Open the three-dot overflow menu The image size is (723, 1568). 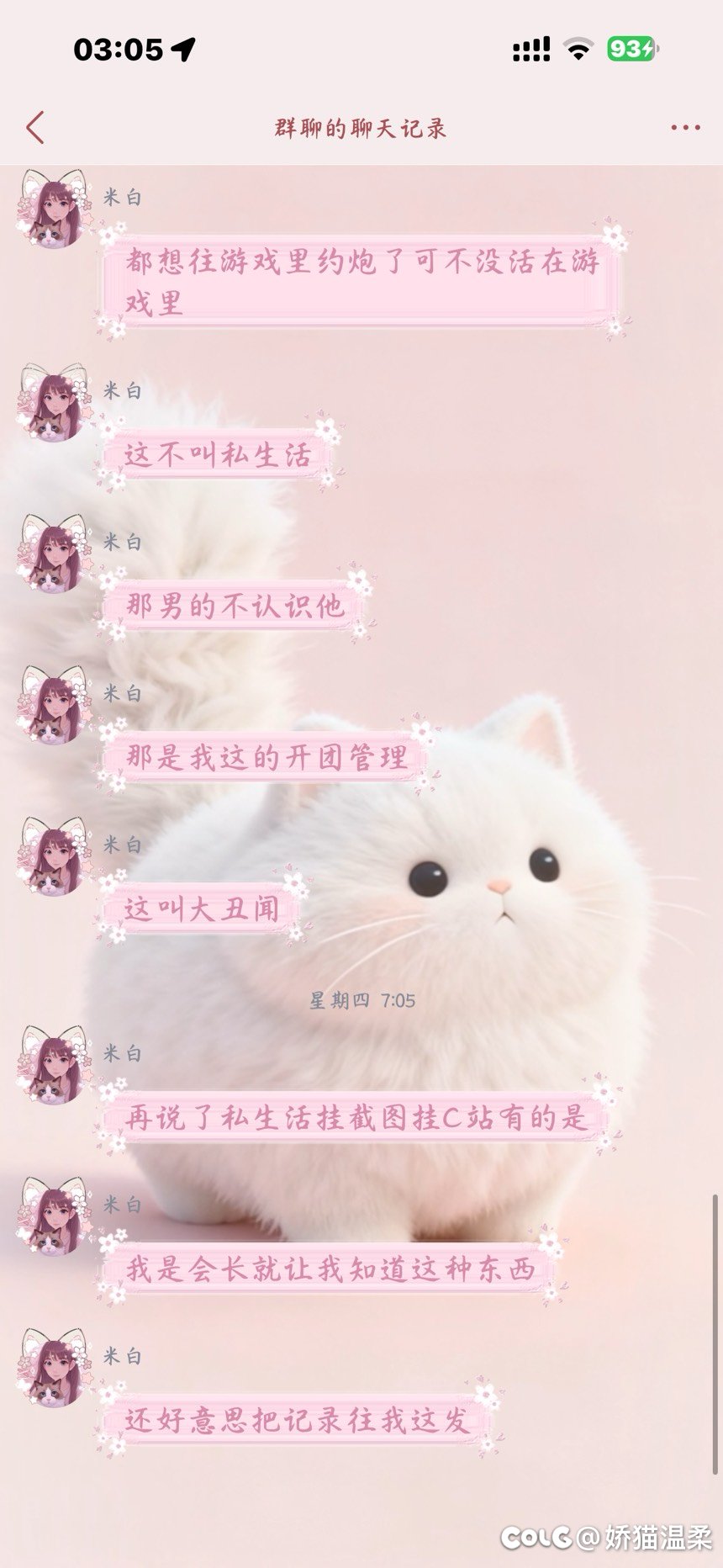685,128
